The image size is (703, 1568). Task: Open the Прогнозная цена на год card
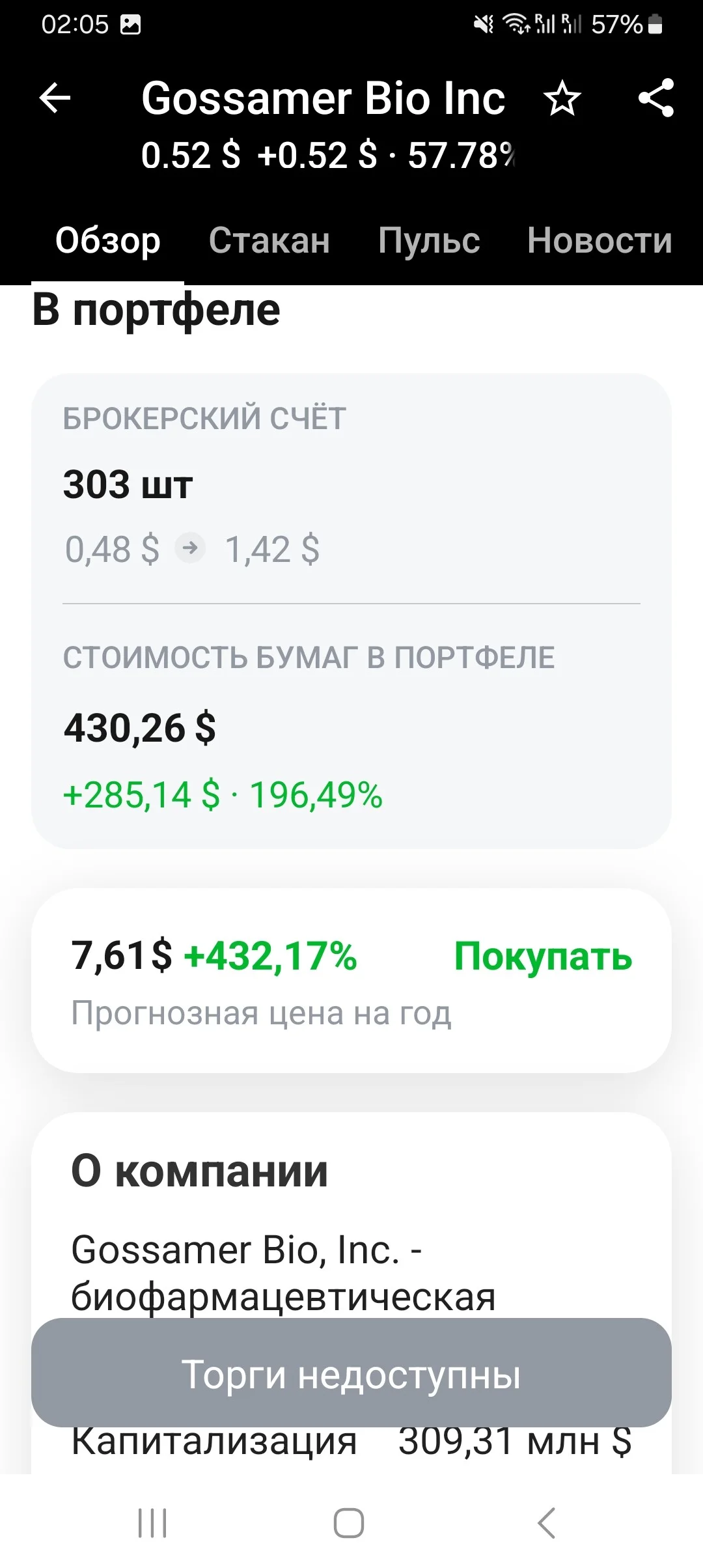click(351, 980)
